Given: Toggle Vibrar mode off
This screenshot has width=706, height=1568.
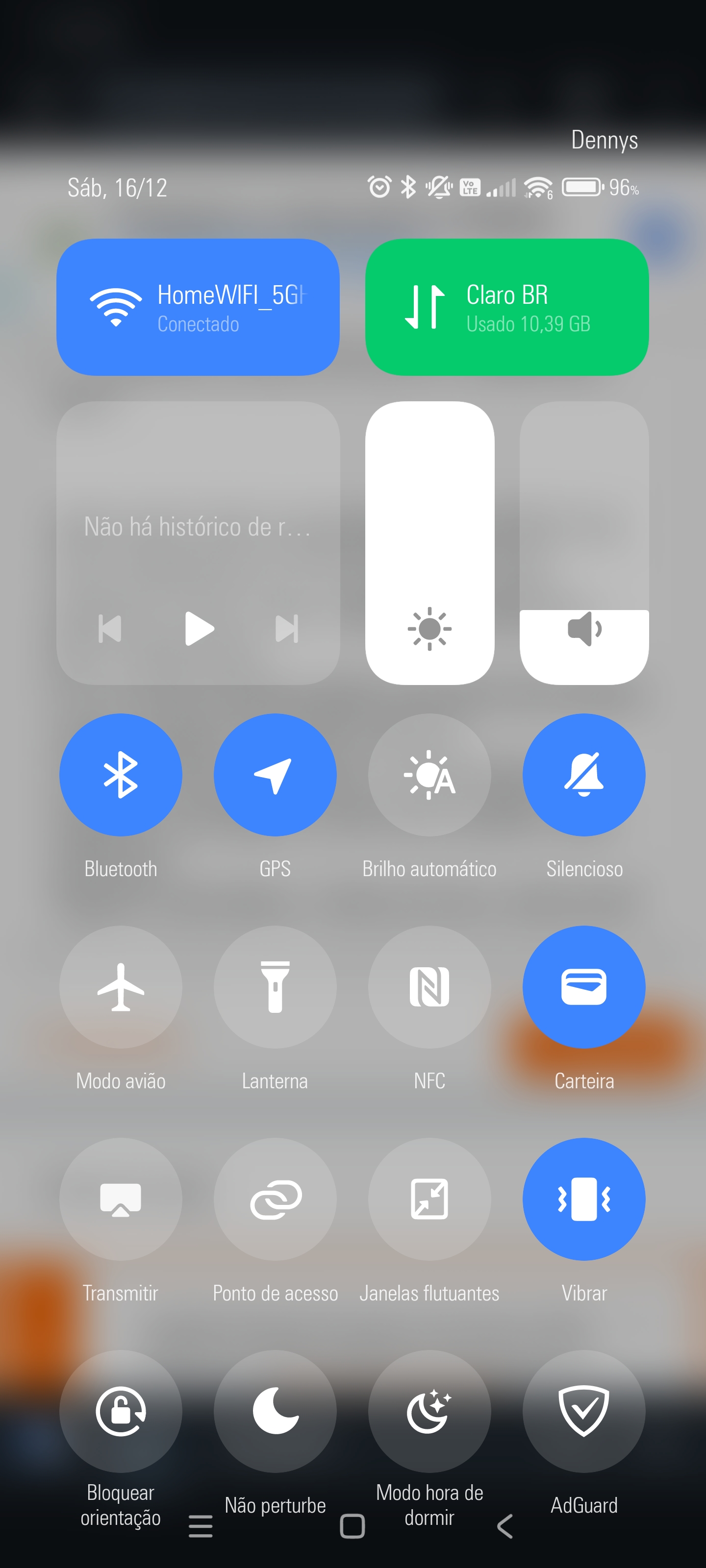Looking at the screenshot, I should click(584, 1199).
